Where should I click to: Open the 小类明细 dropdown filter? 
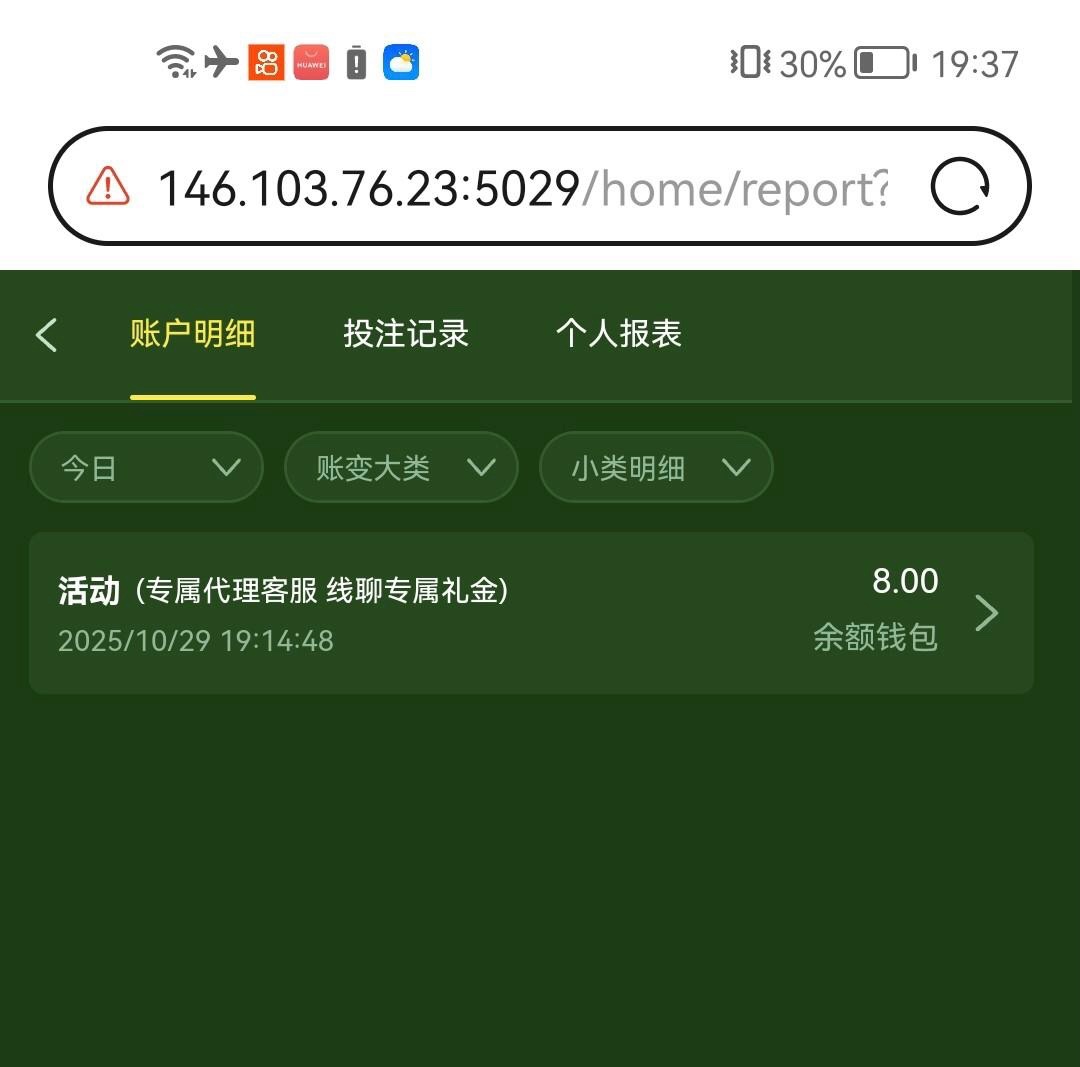656,467
